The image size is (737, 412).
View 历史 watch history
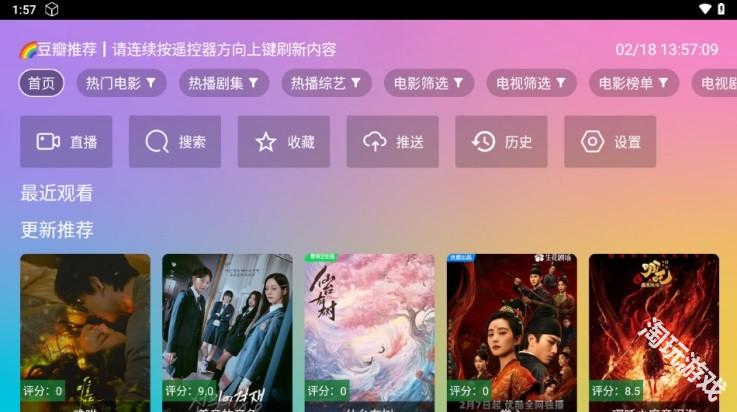pyautogui.click(x=501, y=142)
